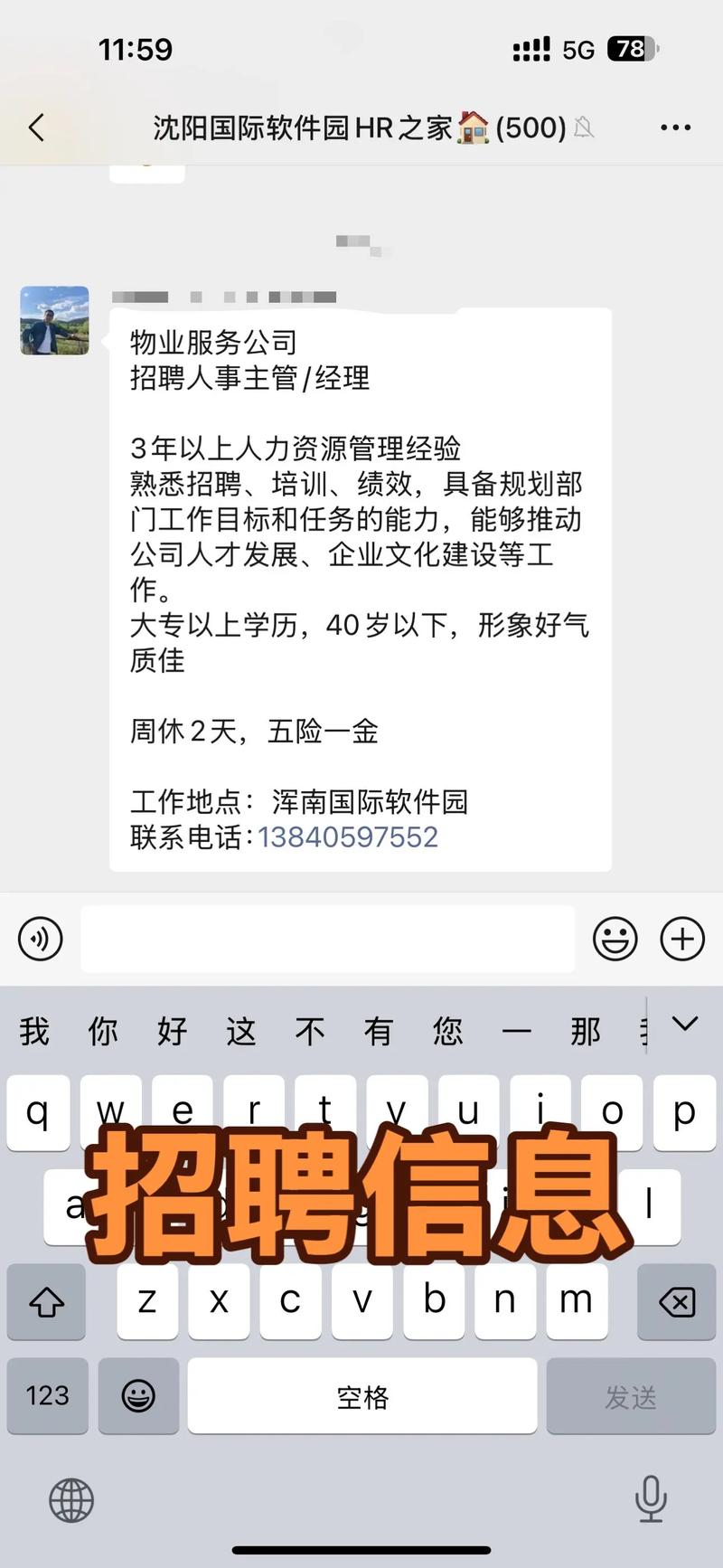This screenshot has width=723, height=1568.
Task: Open the sender's avatar profile
Action: click(x=55, y=321)
